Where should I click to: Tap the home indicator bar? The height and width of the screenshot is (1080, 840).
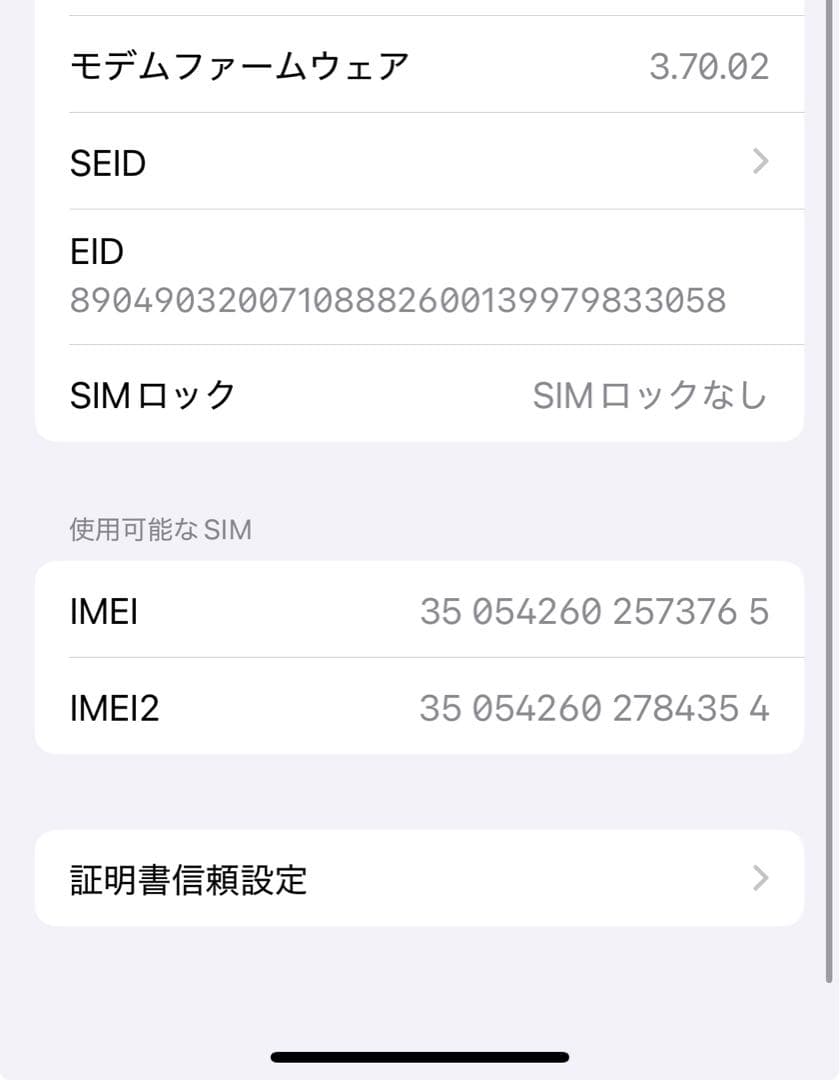(418, 1055)
